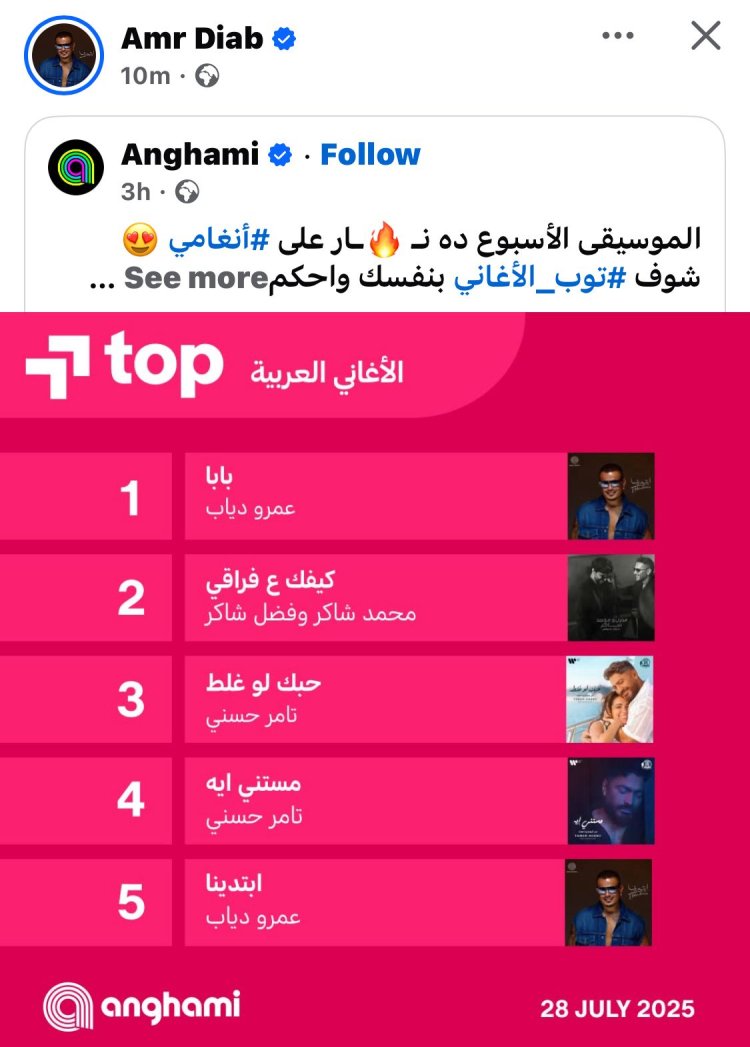Tap Amr Diab's name to view profile
This screenshot has height=1047, width=750.
192,38
